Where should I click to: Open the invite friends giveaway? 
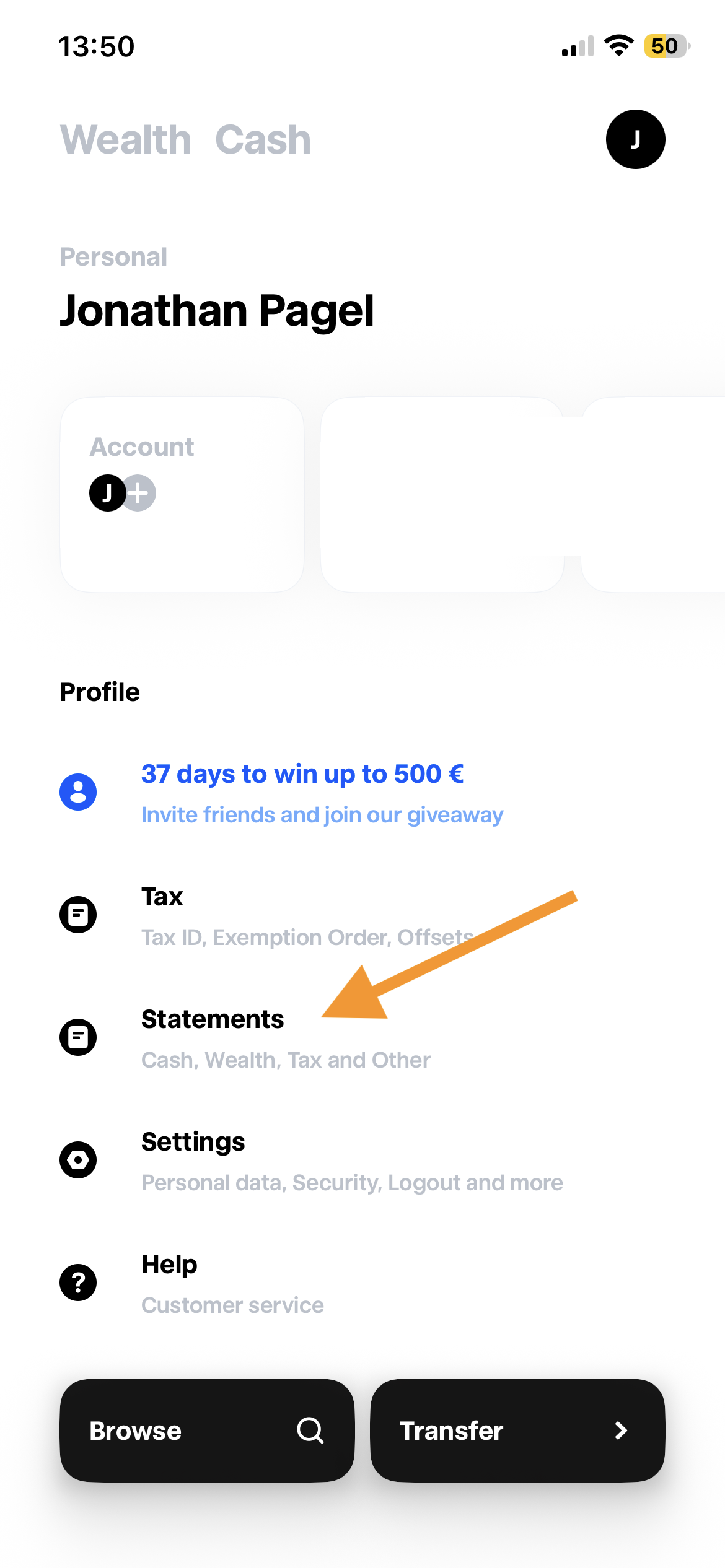pyautogui.click(x=322, y=793)
